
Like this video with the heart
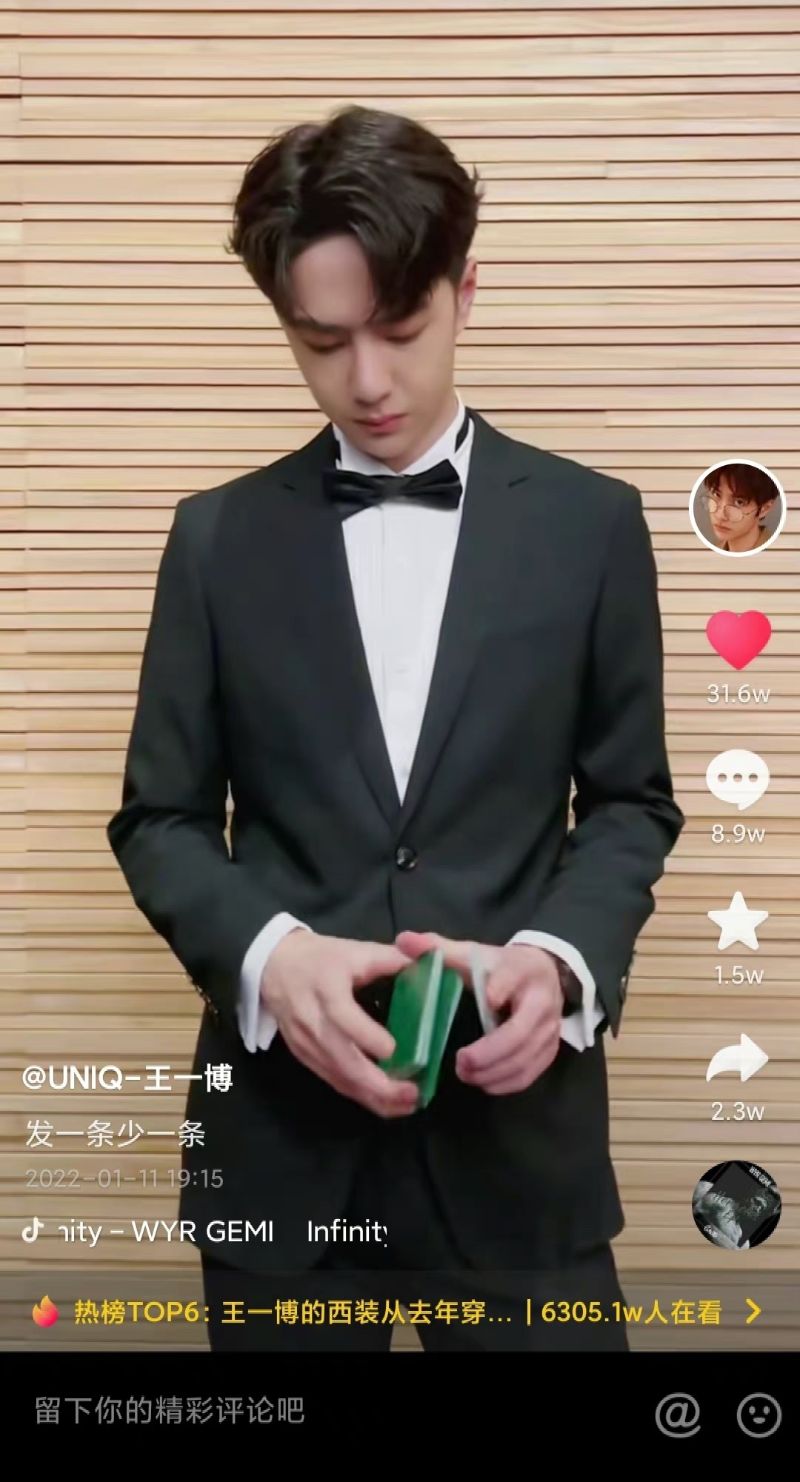pos(738,640)
